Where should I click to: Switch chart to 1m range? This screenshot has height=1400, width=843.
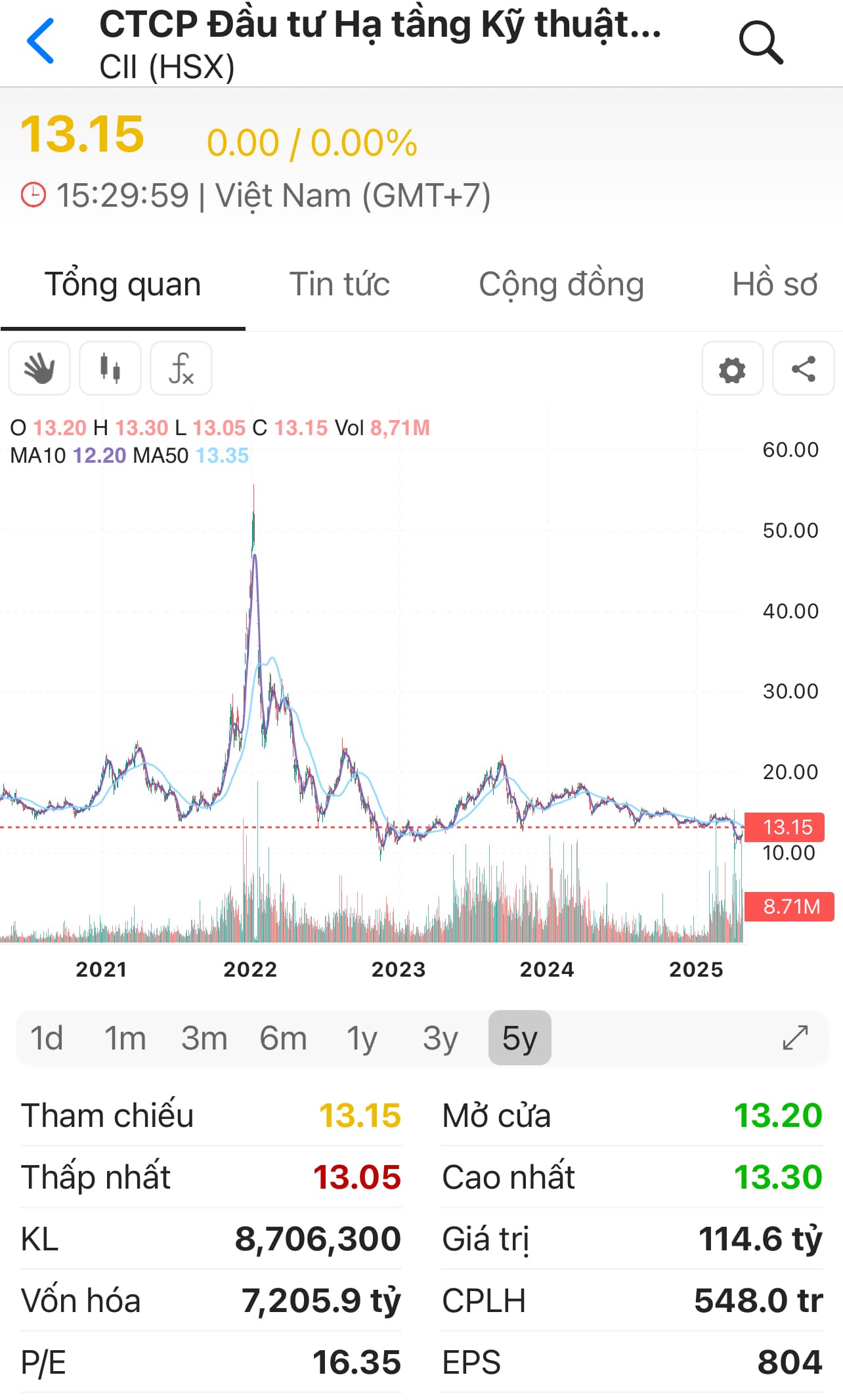tap(125, 1038)
